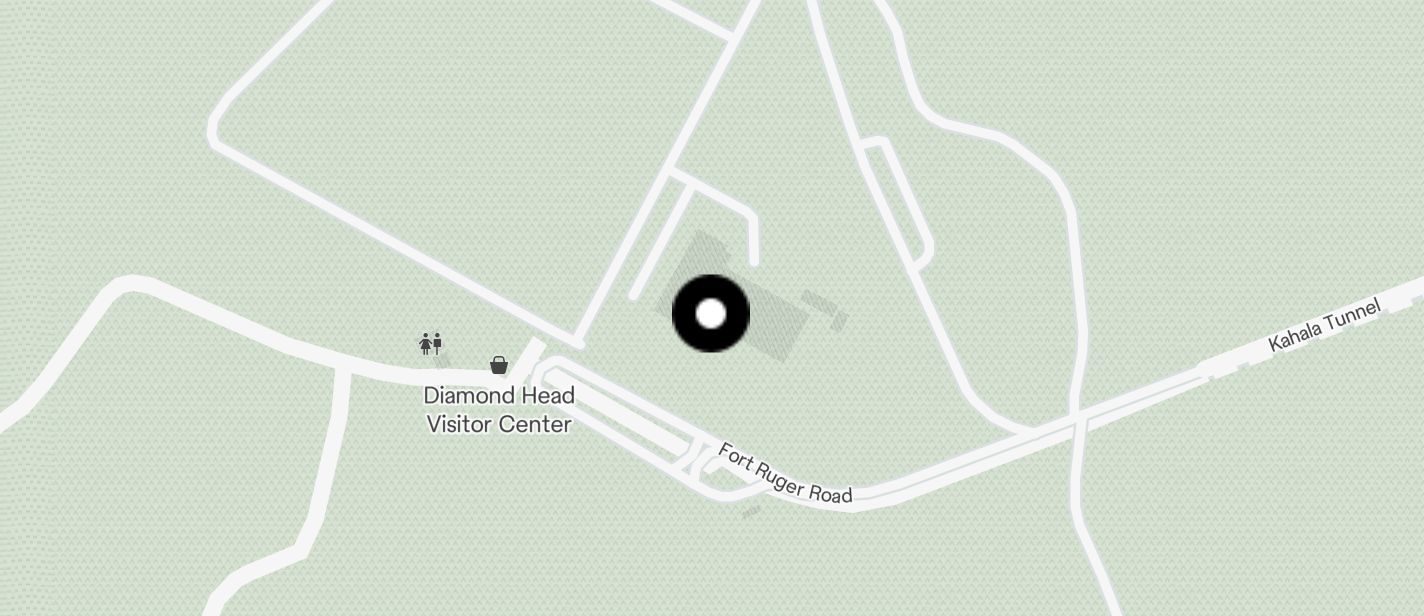Image resolution: width=1424 pixels, height=616 pixels.
Task: Select the Diamond Head Visitor Center shop icon
Action: tap(498, 365)
